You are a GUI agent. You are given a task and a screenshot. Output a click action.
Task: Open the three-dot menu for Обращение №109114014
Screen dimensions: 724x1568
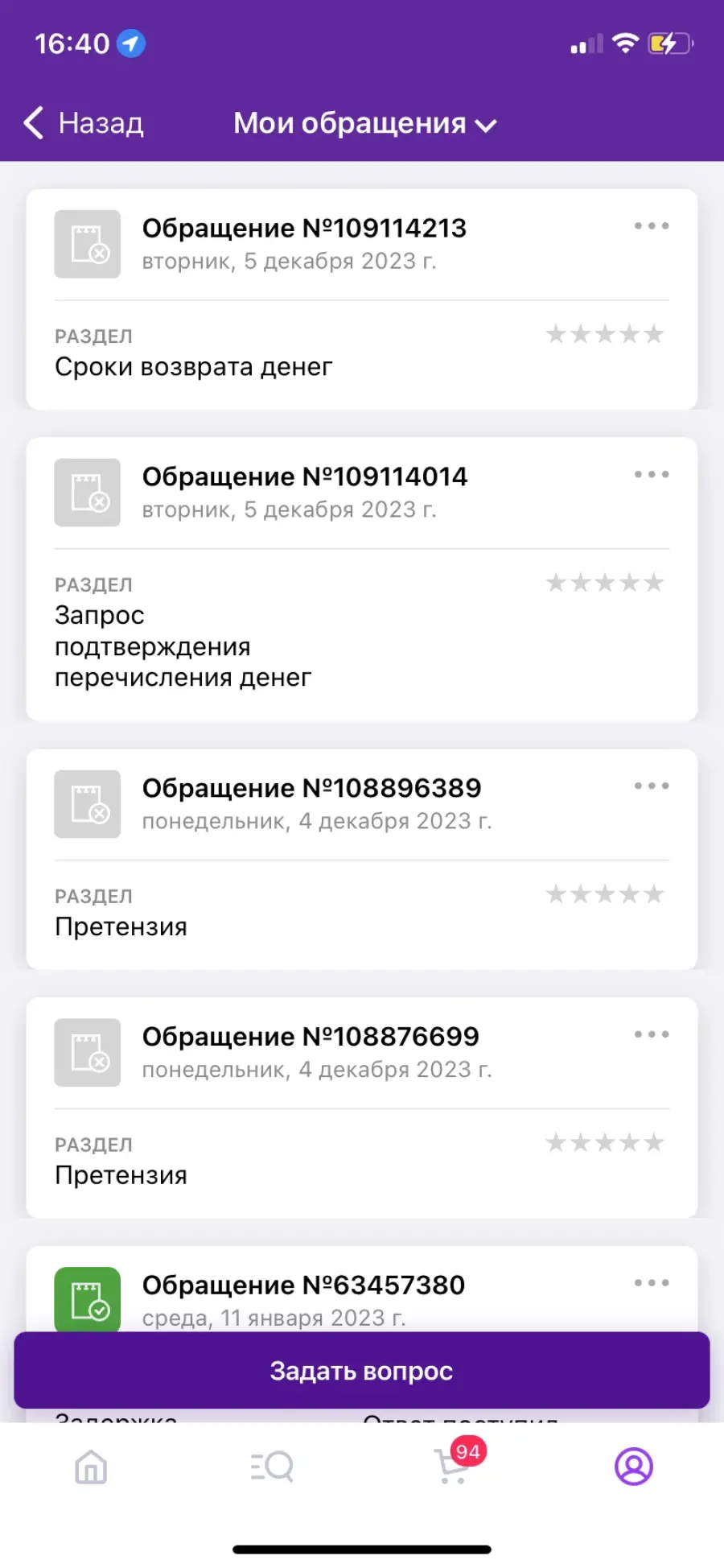[x=652, y=475]
